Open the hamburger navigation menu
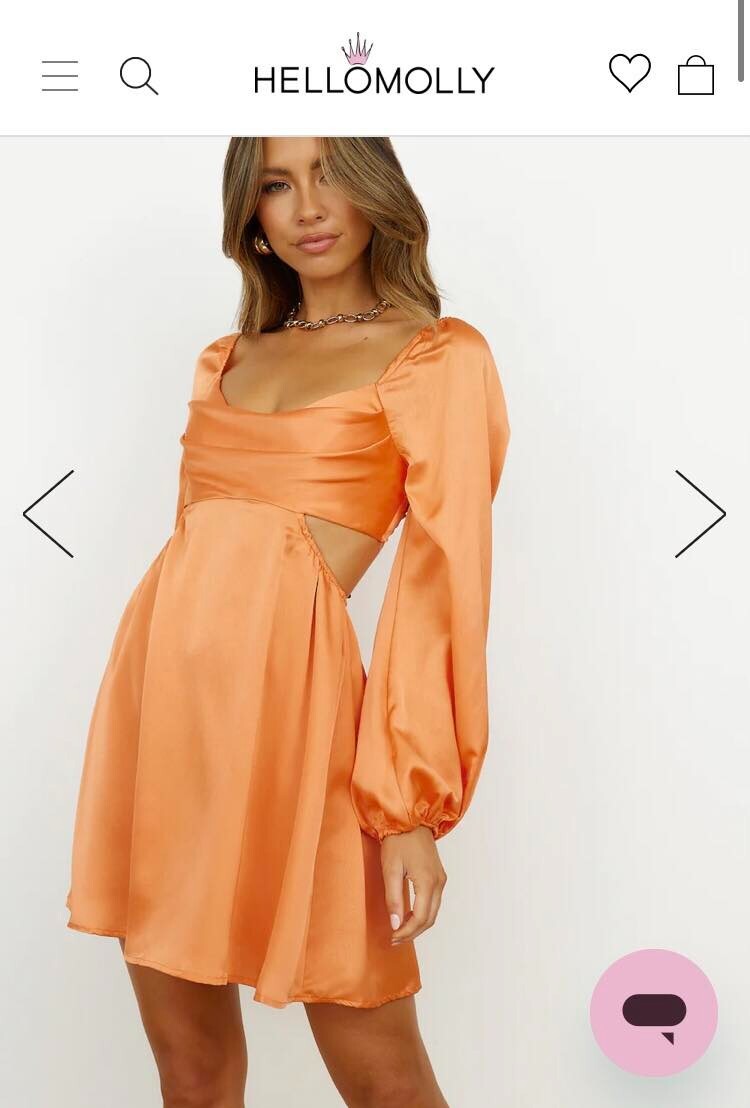 (60, 76)
